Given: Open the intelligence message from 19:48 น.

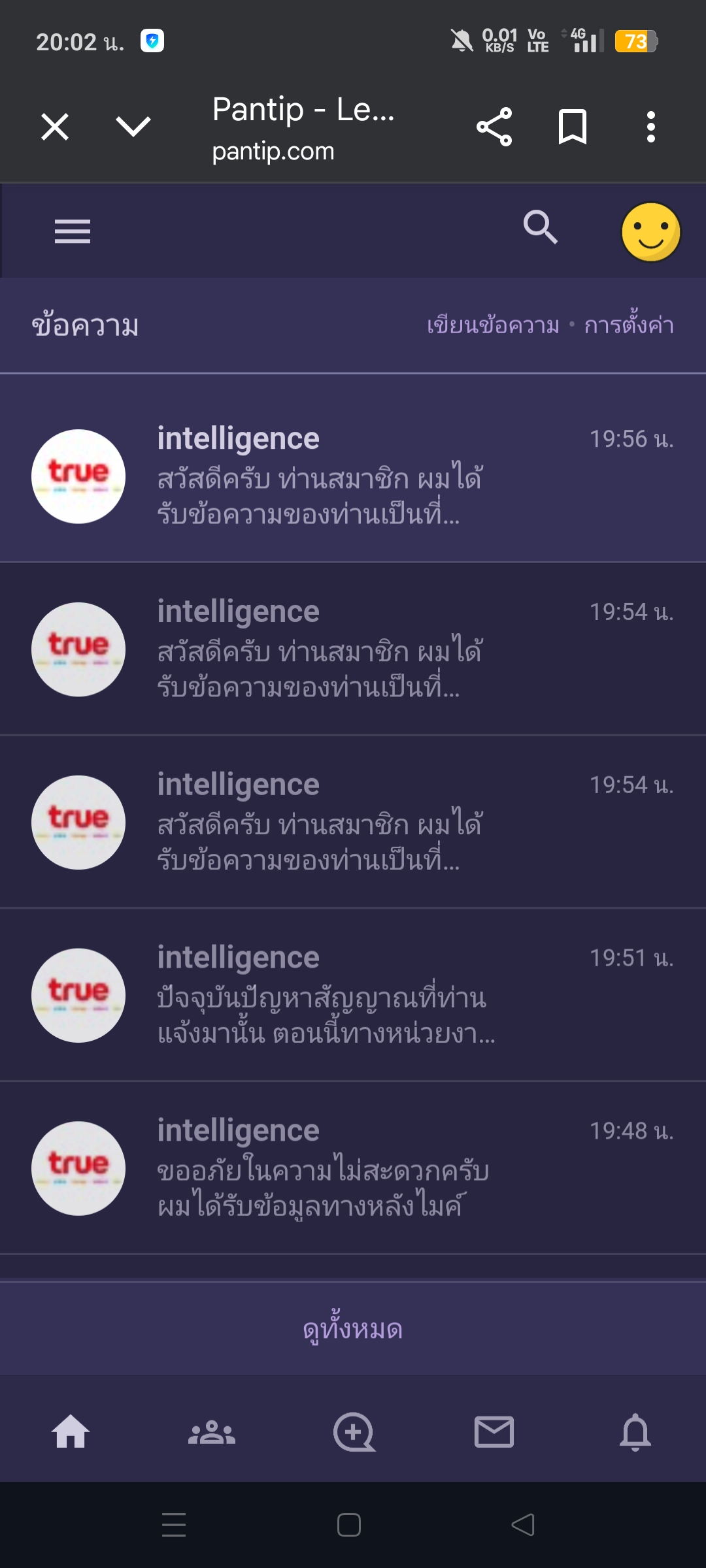Looking at the screenshot, I should click(x=353, y=1168).
